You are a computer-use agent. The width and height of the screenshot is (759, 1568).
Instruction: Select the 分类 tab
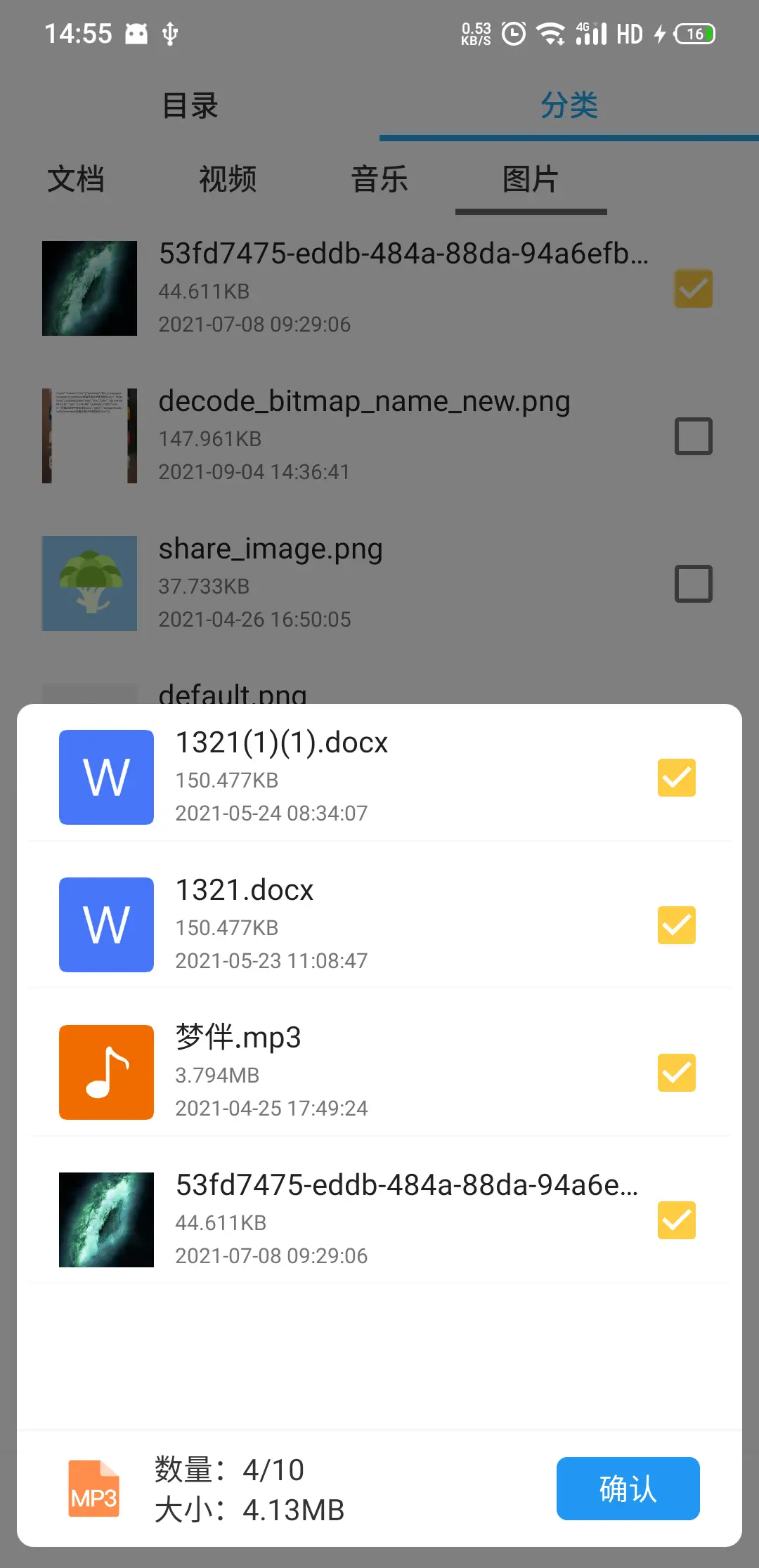point(569,105)
